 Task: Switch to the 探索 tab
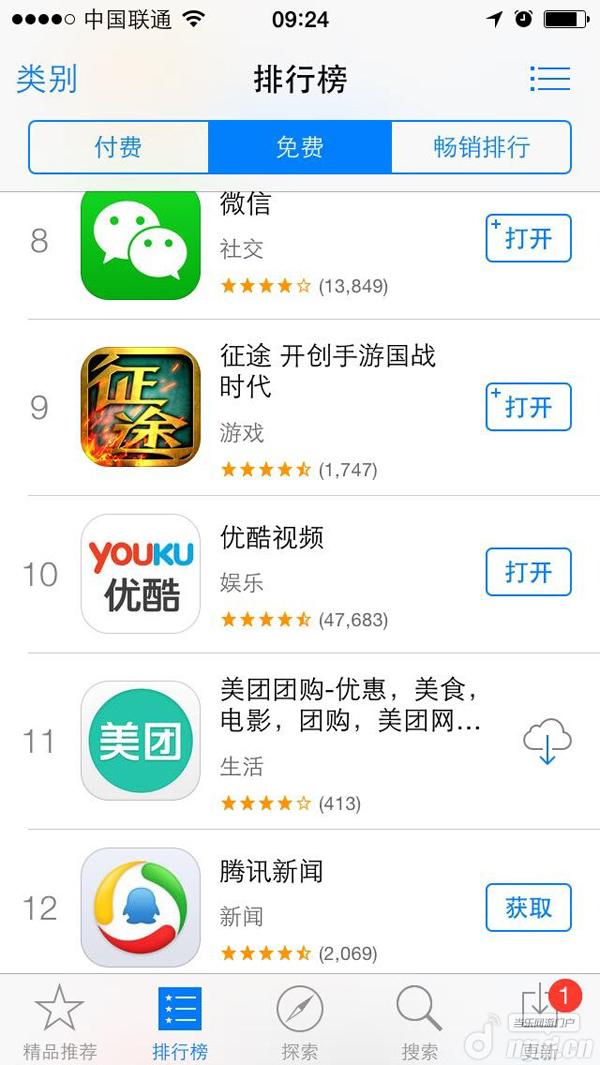(x=300, y=1021)
